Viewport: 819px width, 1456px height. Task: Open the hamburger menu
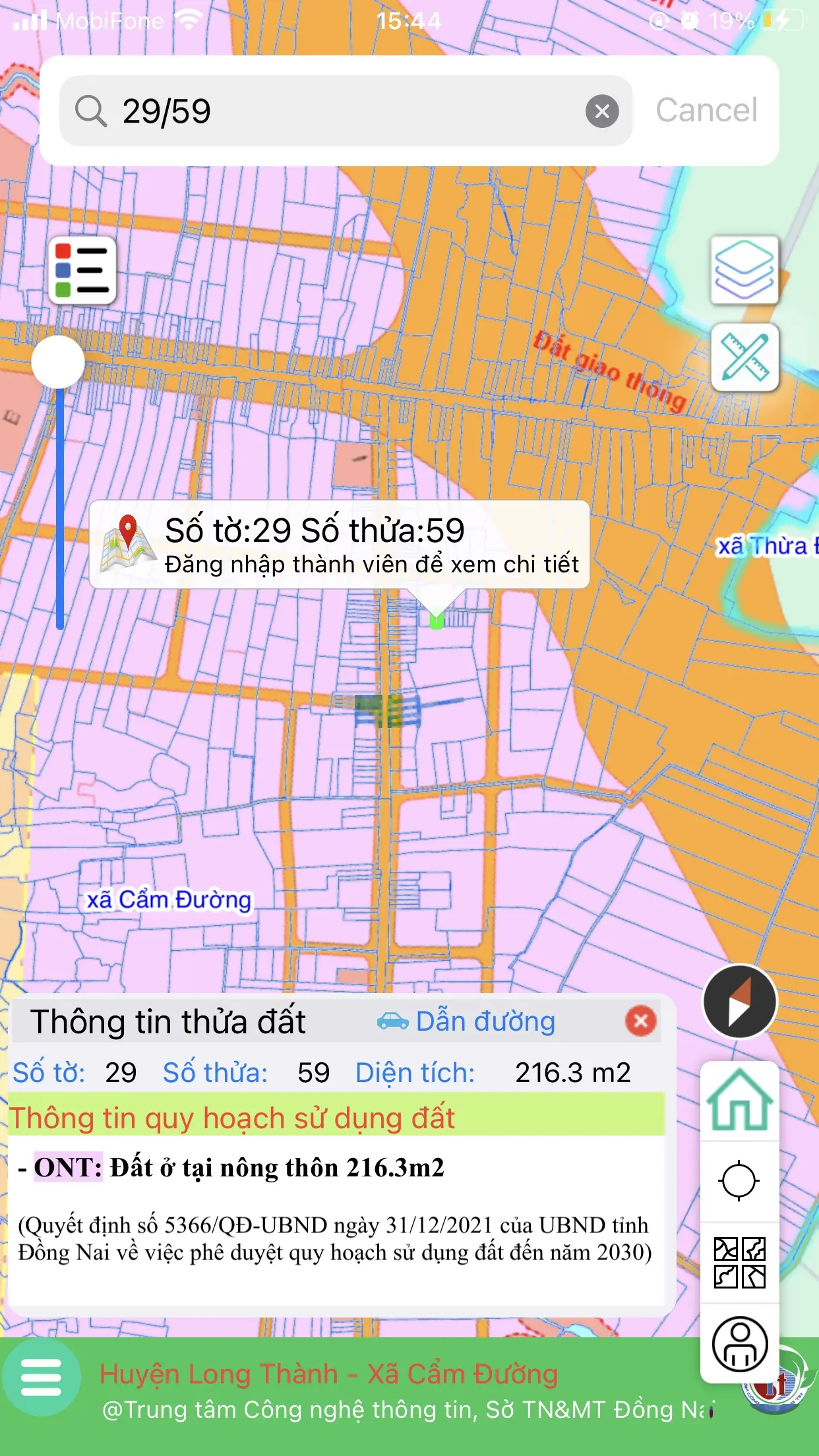click(x=41, y=1378)
